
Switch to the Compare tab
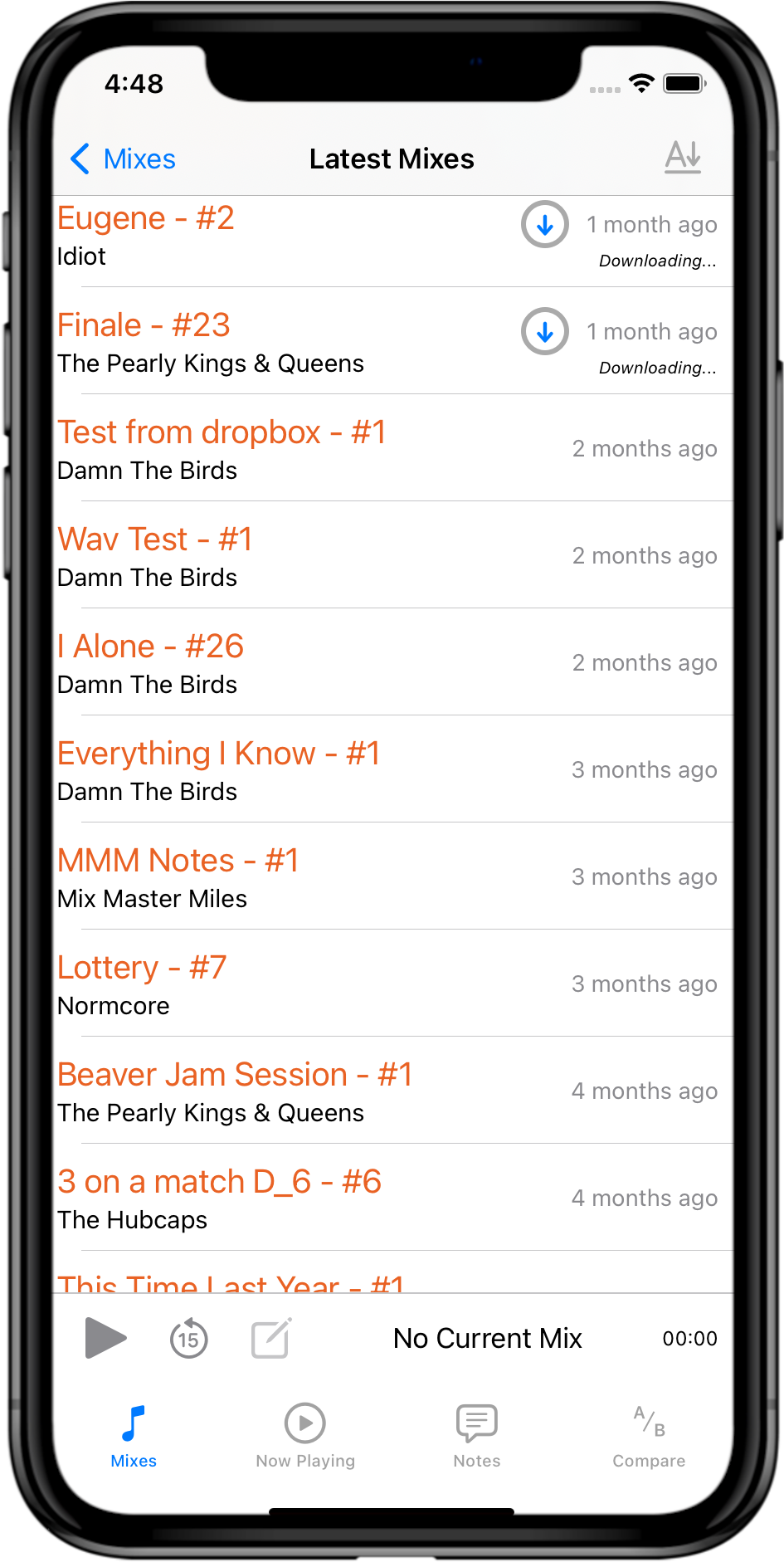(649, 1436)
